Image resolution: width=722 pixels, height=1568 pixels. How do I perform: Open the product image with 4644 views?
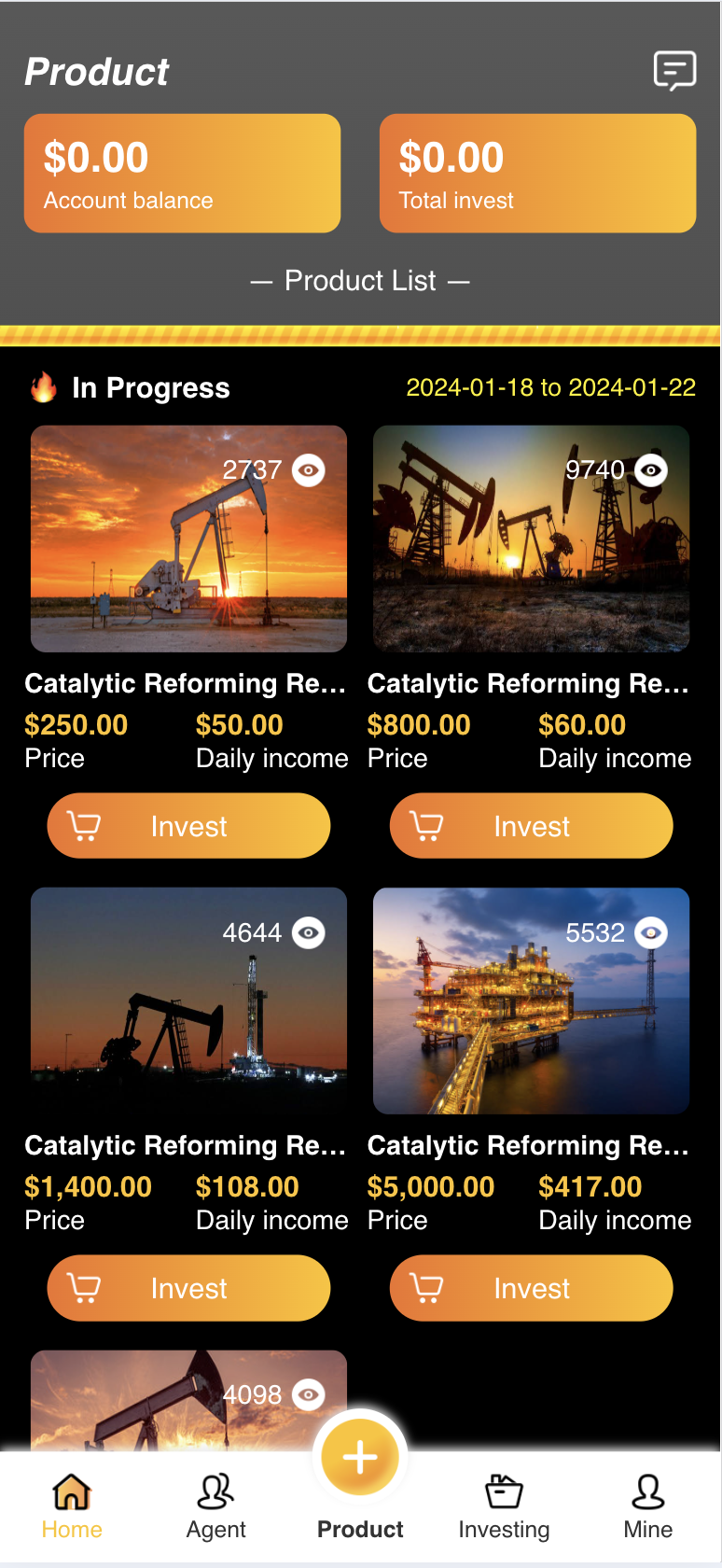pos(188,1001)
